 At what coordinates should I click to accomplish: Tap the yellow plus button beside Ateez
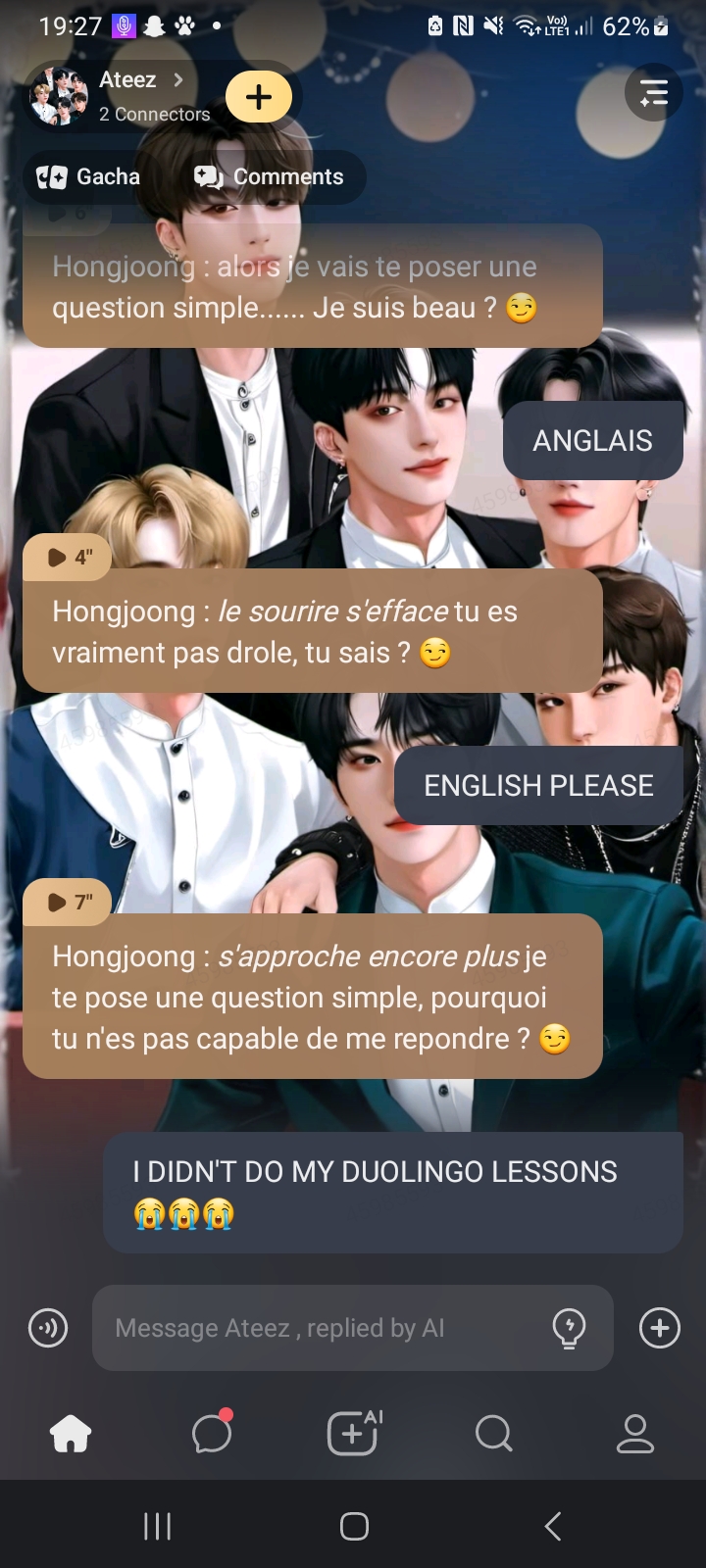click(259, 97)
